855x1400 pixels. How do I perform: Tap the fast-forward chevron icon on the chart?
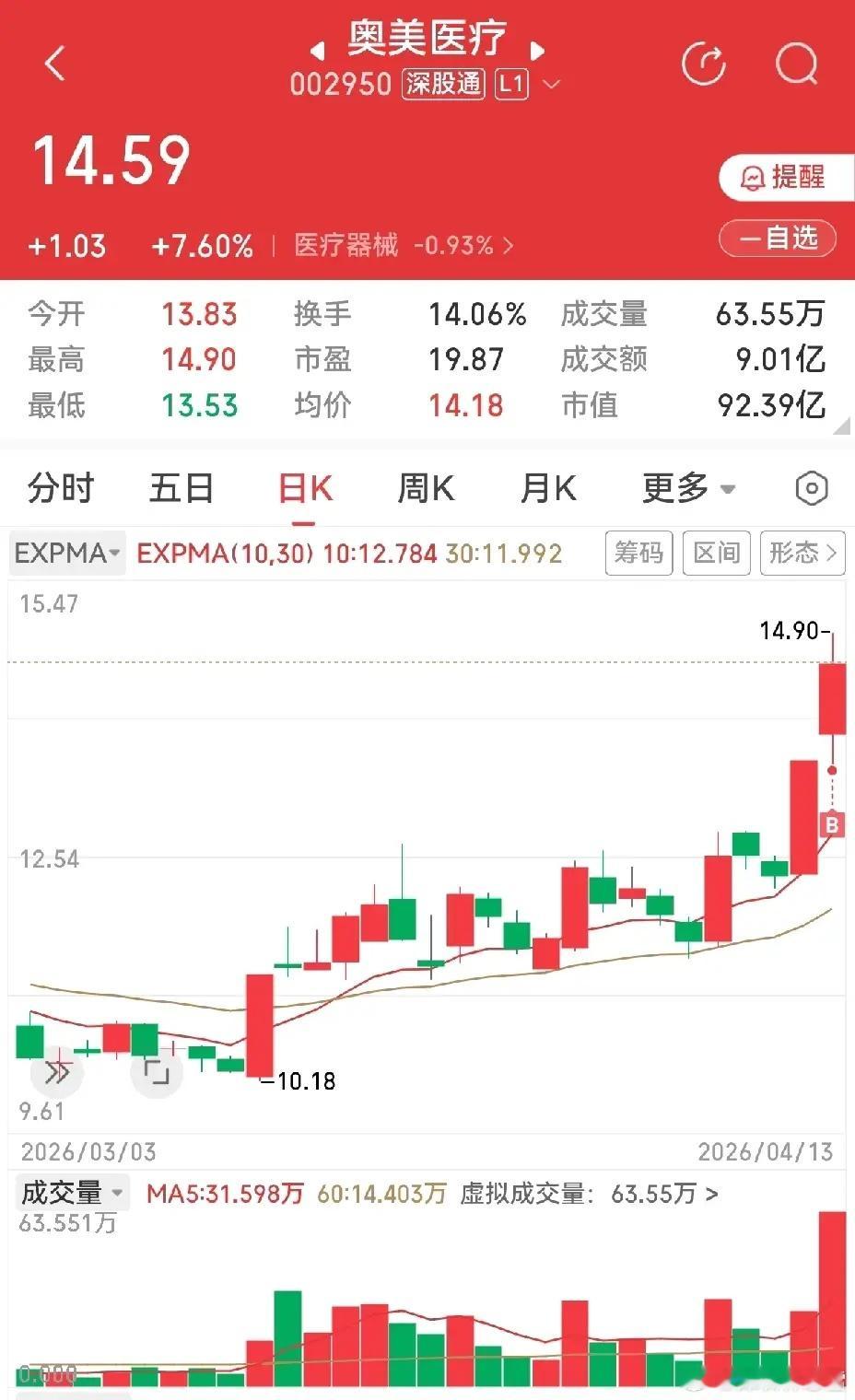[x=57, y=1071]
